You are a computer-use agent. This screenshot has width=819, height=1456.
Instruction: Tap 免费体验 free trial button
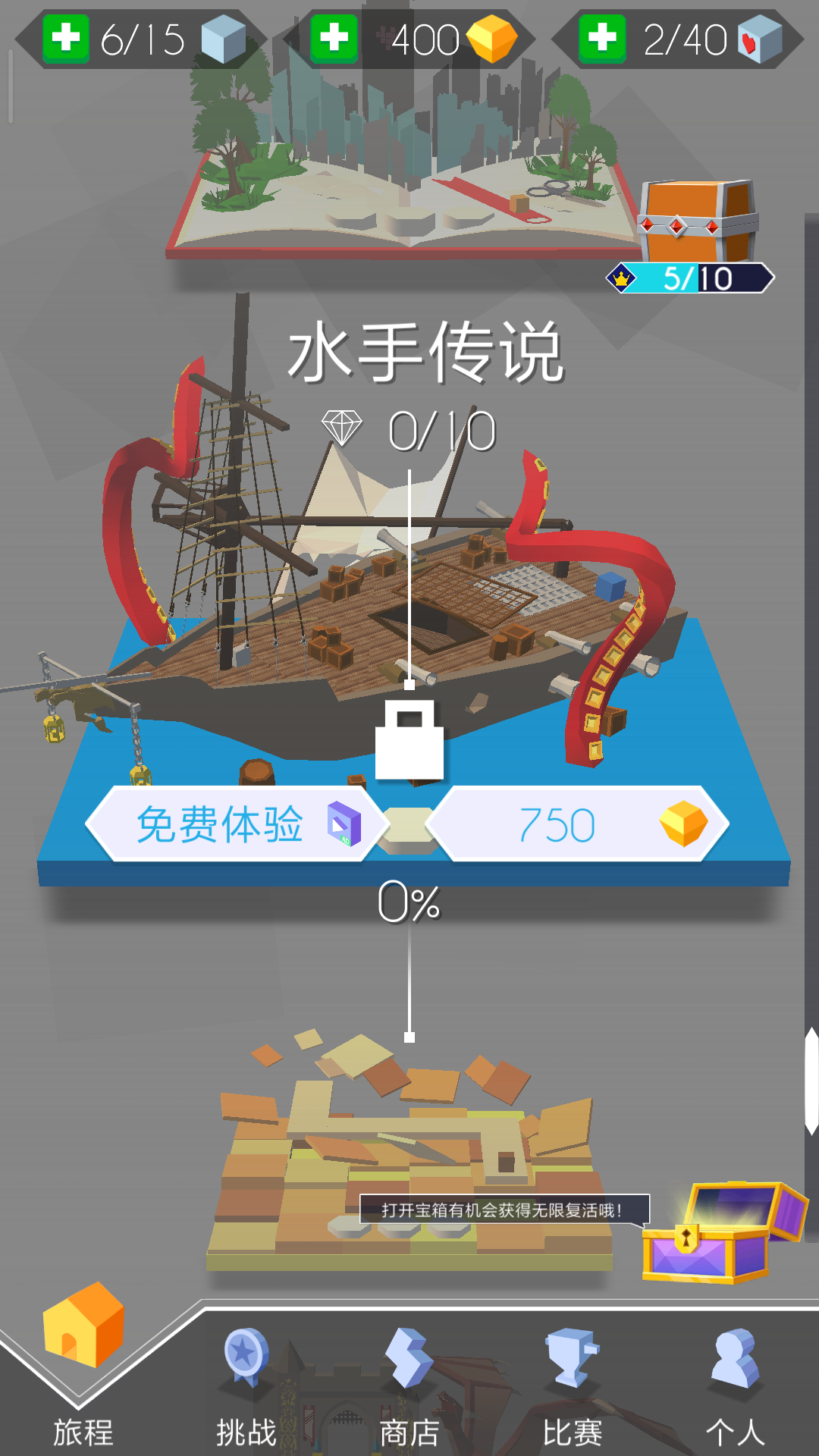click(231, 824)
